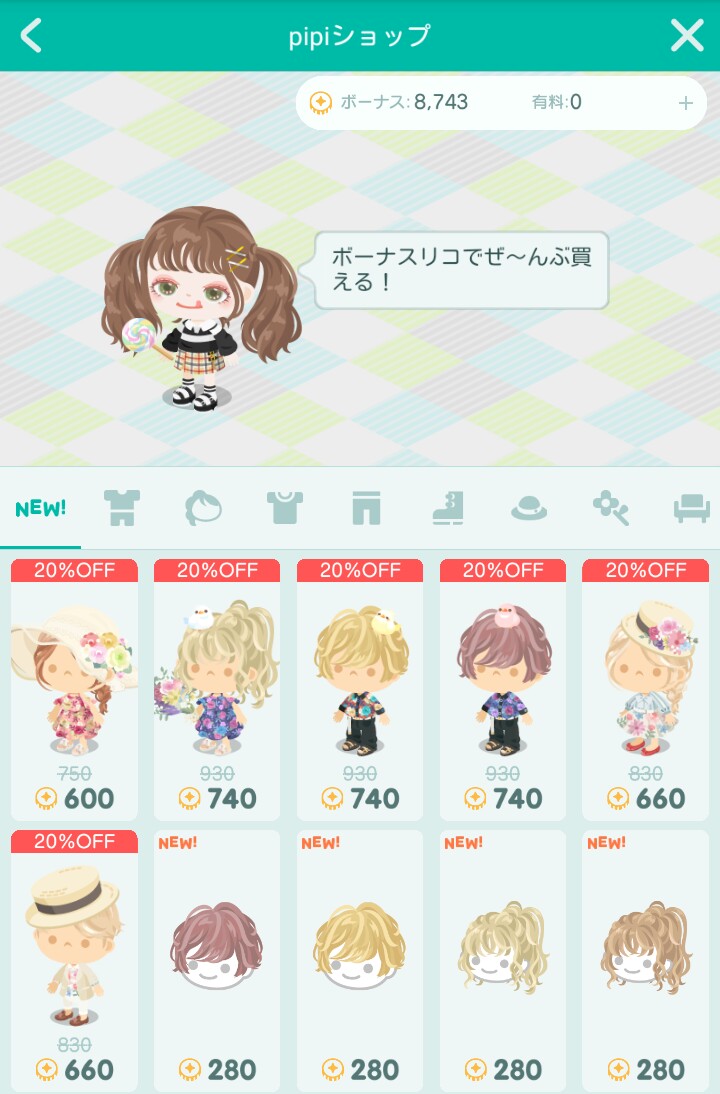720x1094 pixels.
Task: Select blonde ponytail outfit with white bird
Action: tap(217, 689)
